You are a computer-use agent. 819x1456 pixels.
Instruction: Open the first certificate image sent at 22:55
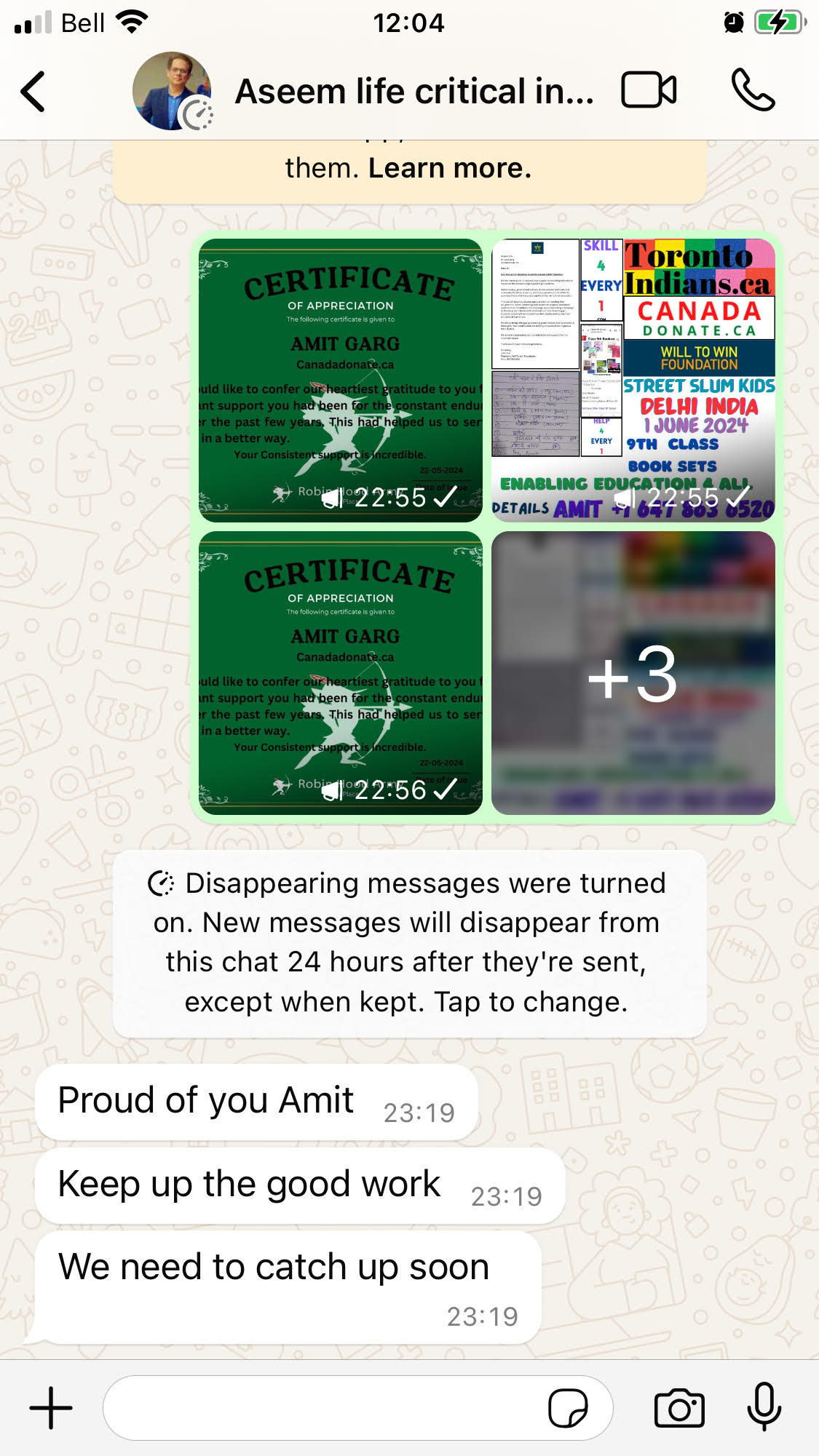point(340,380)
